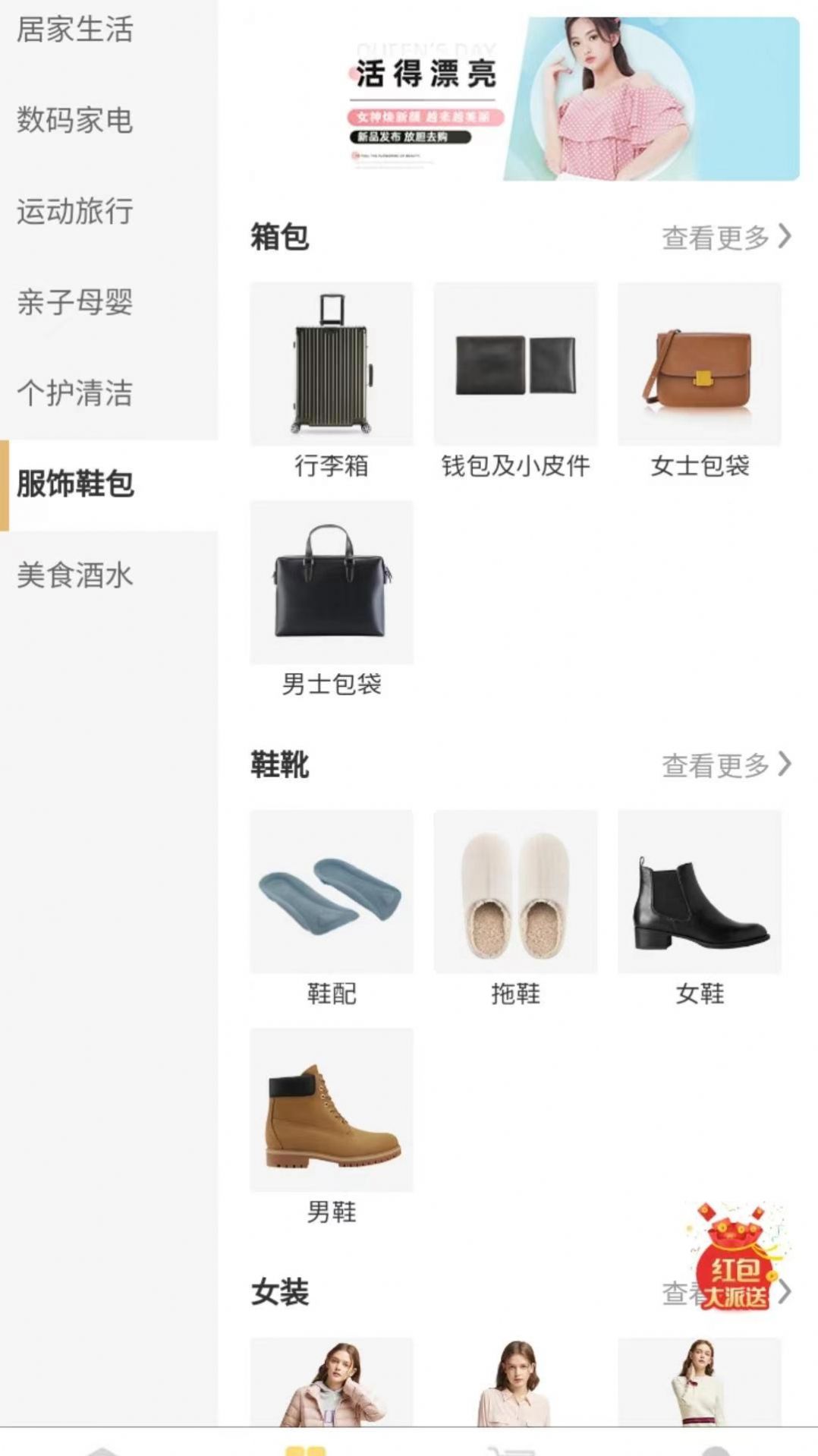The image size is (818, 1456).
Task: Open the 钱包及小皮件 wallet category icon
Action: (514, 364)
